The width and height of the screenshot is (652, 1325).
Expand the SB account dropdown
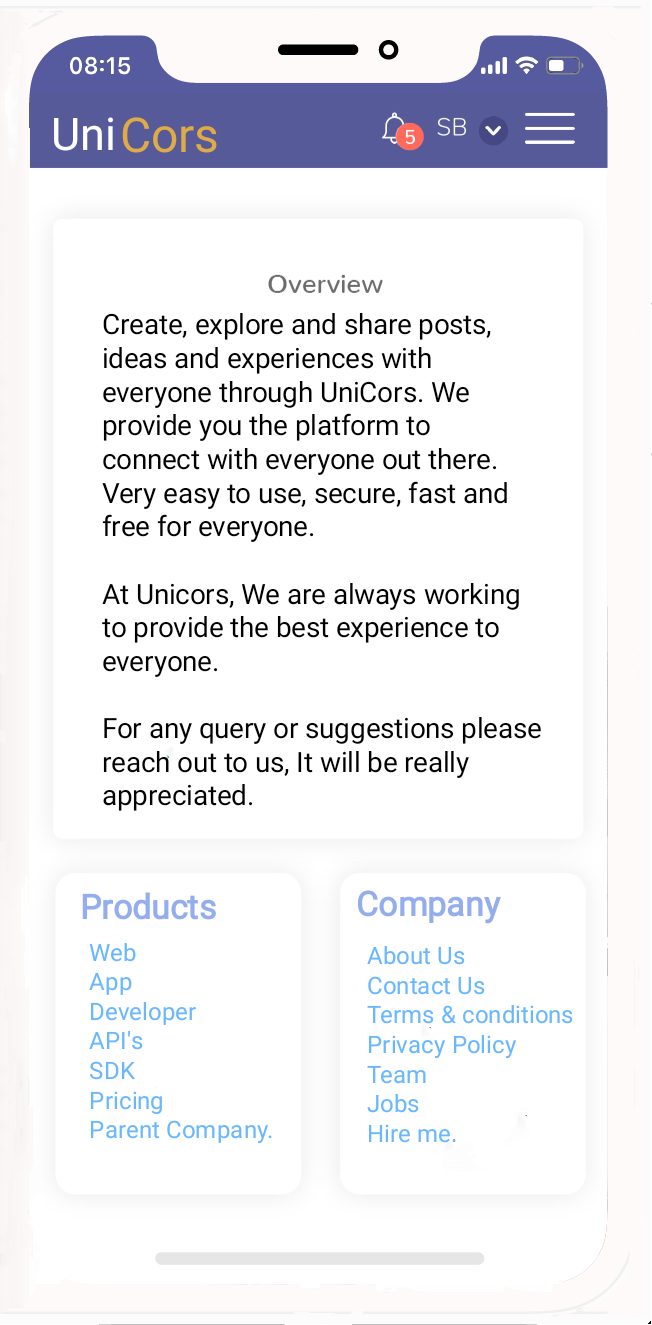pyautogui.click(x=493, y=130)
